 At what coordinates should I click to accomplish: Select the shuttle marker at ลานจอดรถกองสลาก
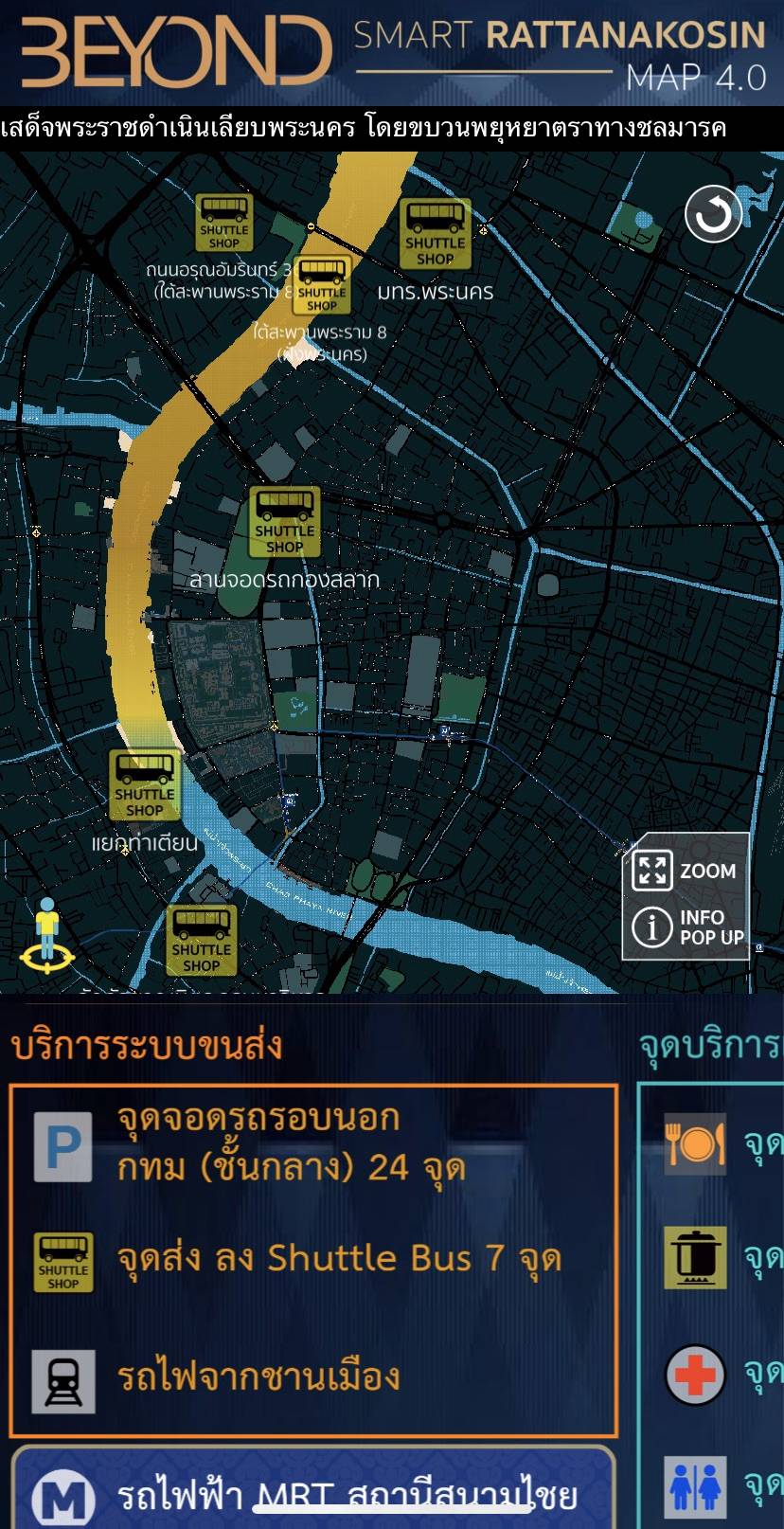284,521
